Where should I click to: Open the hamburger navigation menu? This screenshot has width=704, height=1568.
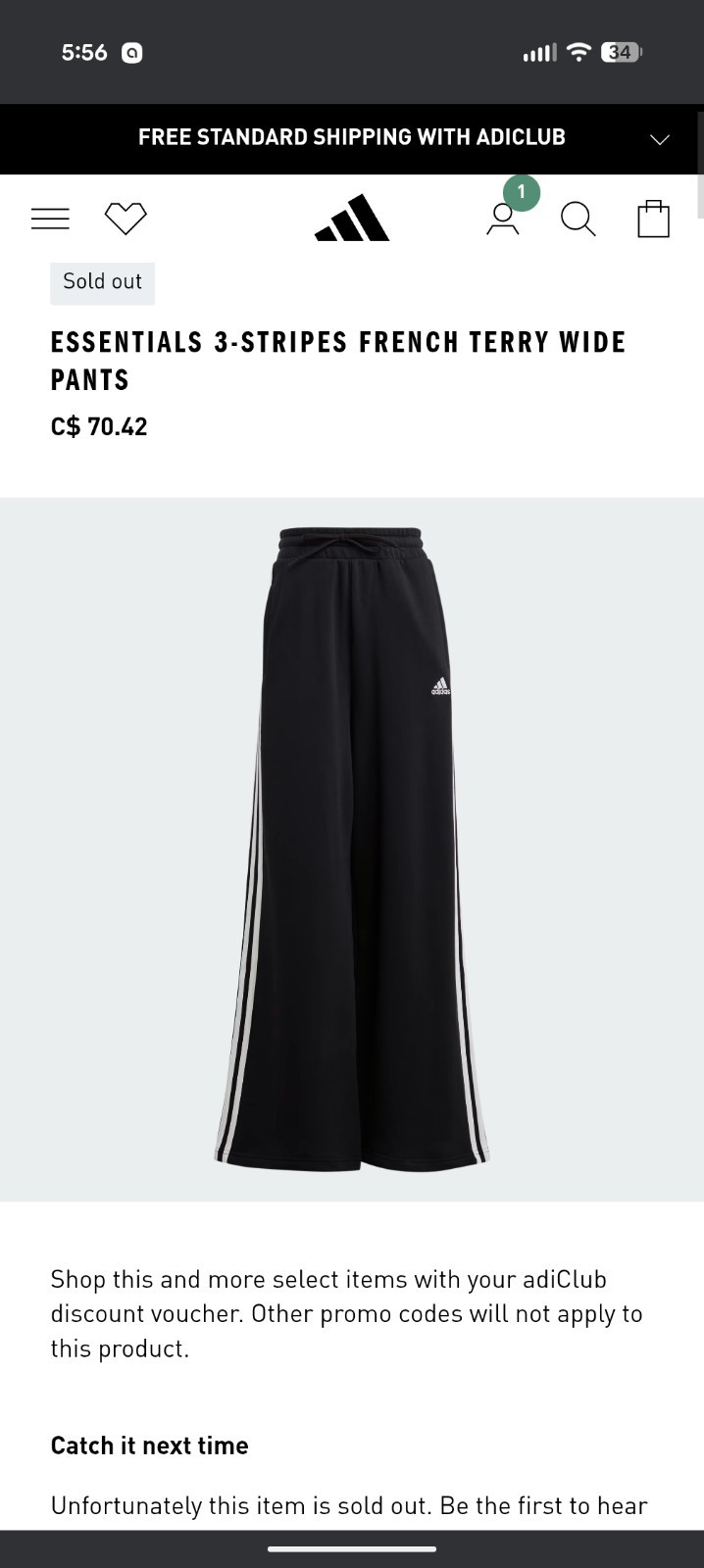pyautogui.click(x=50, y=219)
